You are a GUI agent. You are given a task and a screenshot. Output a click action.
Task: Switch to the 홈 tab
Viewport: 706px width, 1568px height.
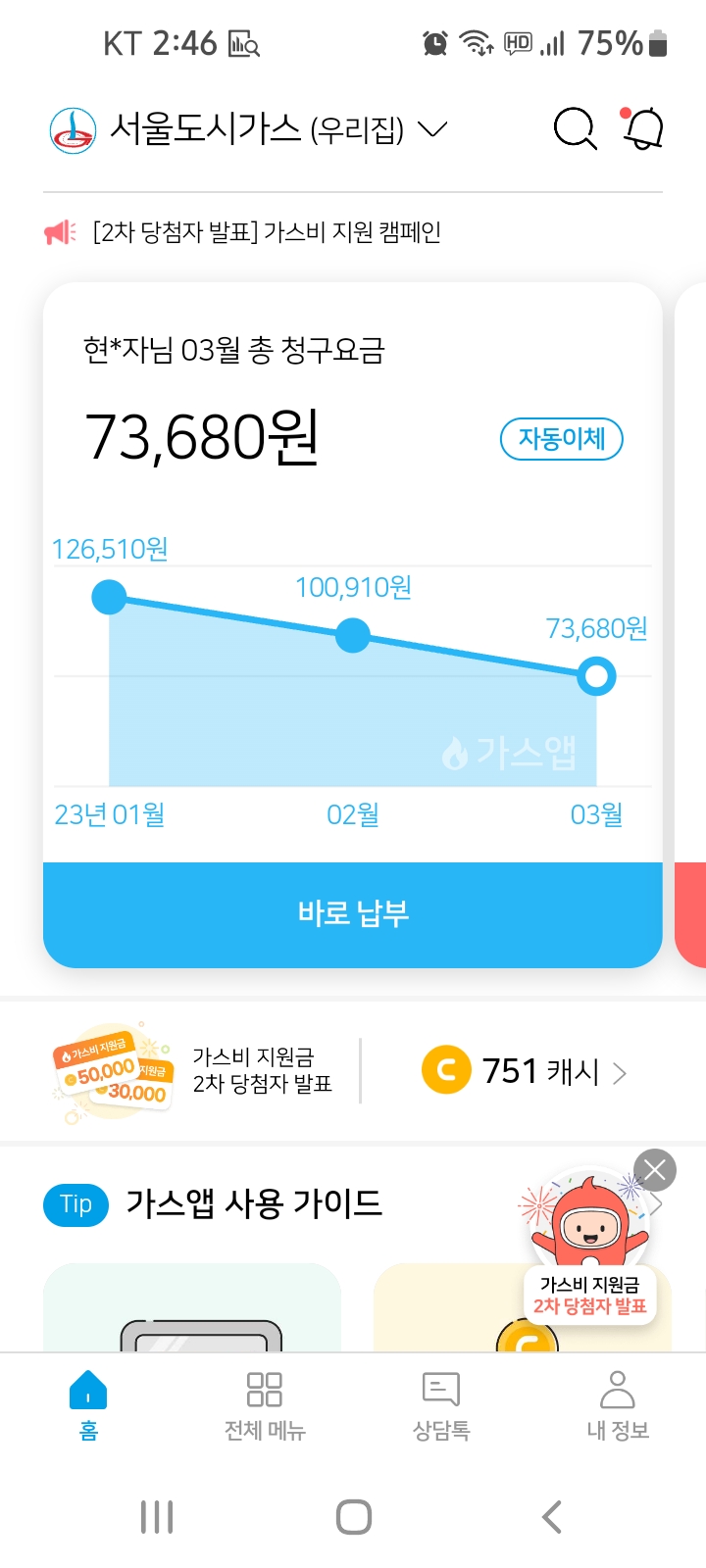88,1404
